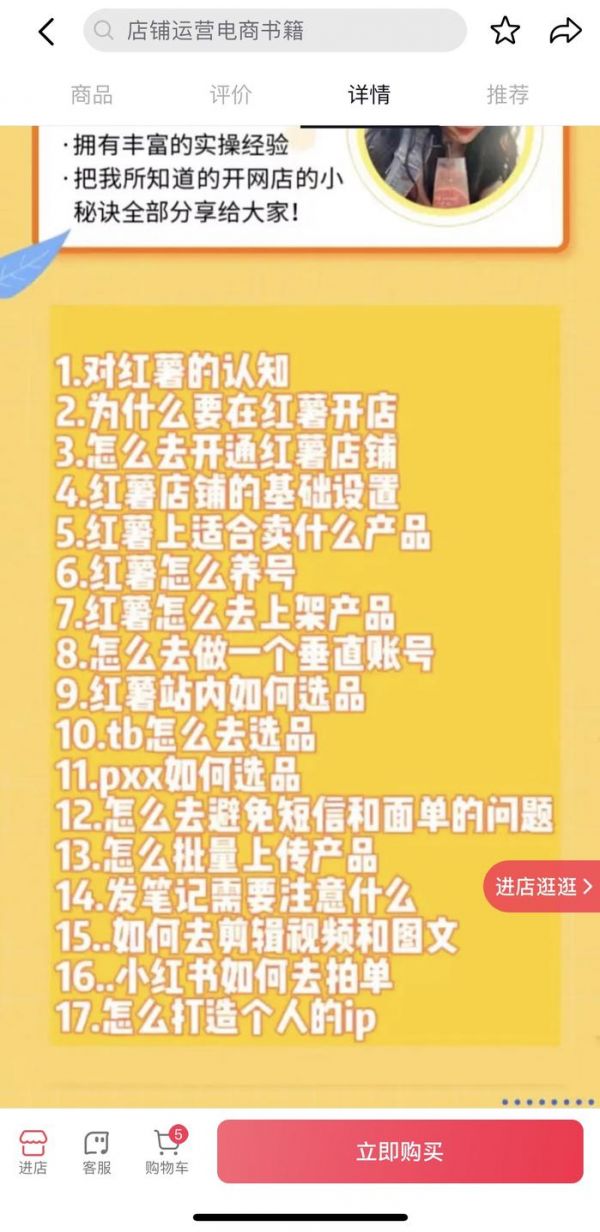Share this product via the arrow icon
The height and width of the screenshot is (1232, 600).
click(x=565, y=31)
